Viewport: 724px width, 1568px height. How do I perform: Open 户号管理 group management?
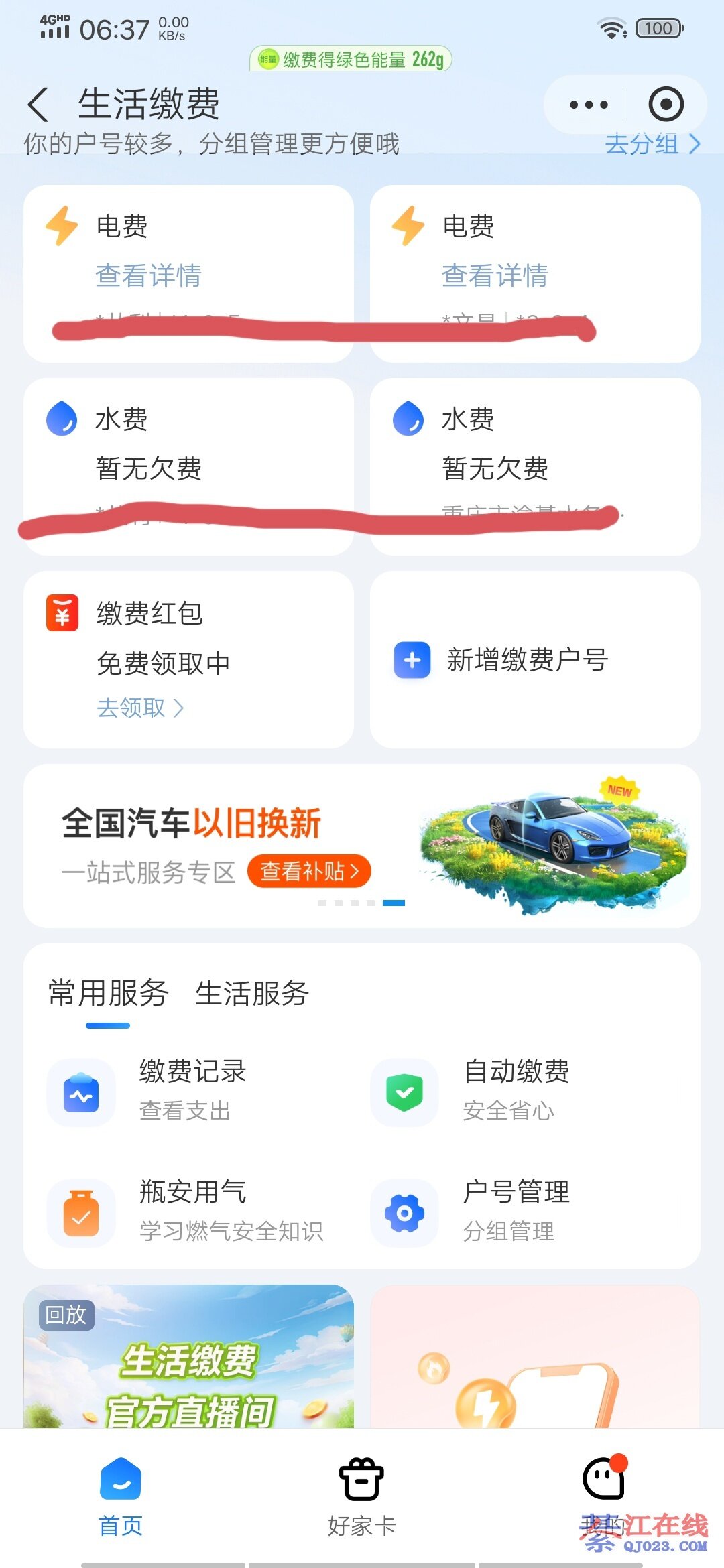tap(516, 1210)
